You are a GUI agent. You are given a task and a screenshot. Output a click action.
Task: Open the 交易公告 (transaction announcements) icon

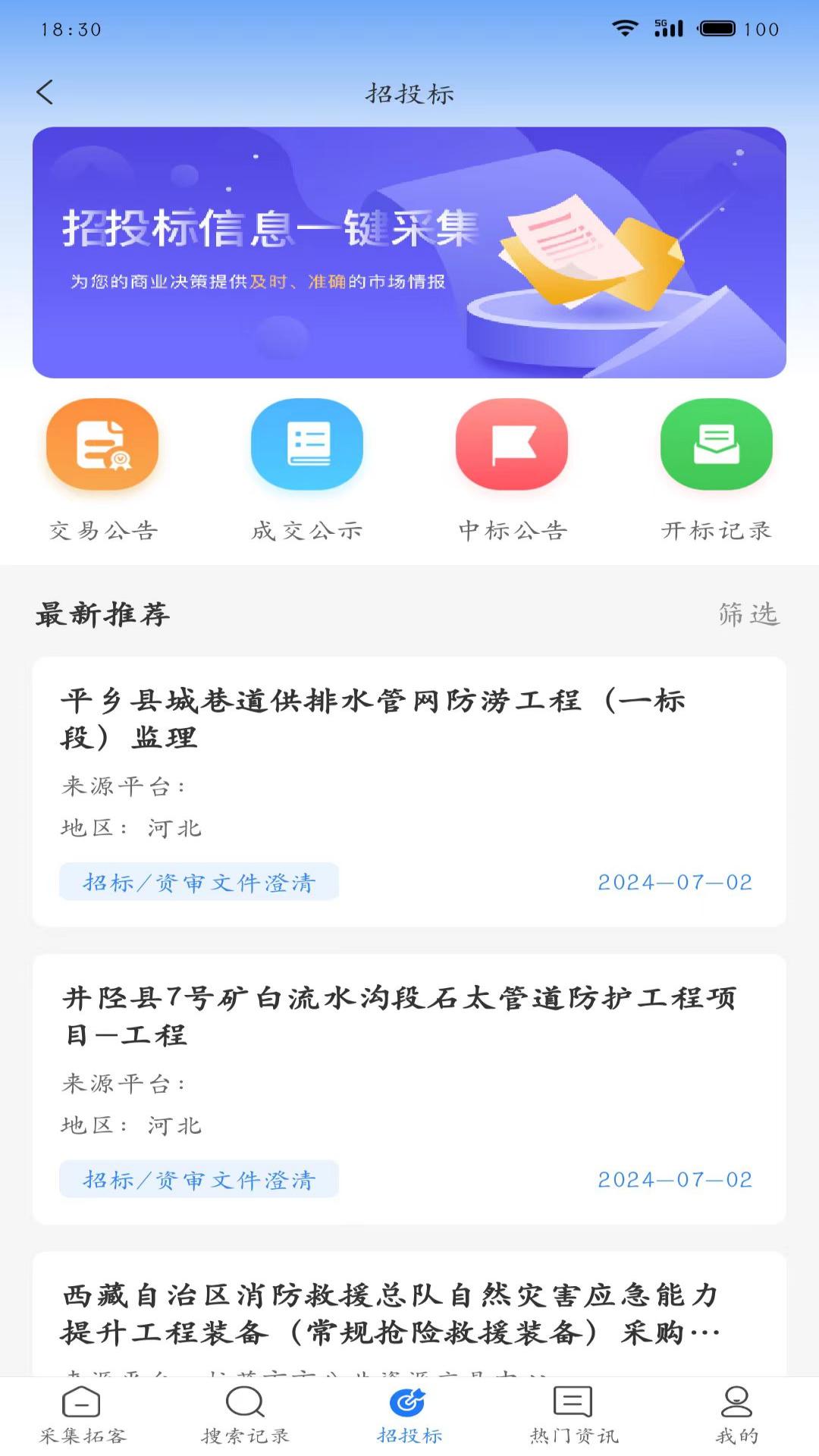click(102, 445)
